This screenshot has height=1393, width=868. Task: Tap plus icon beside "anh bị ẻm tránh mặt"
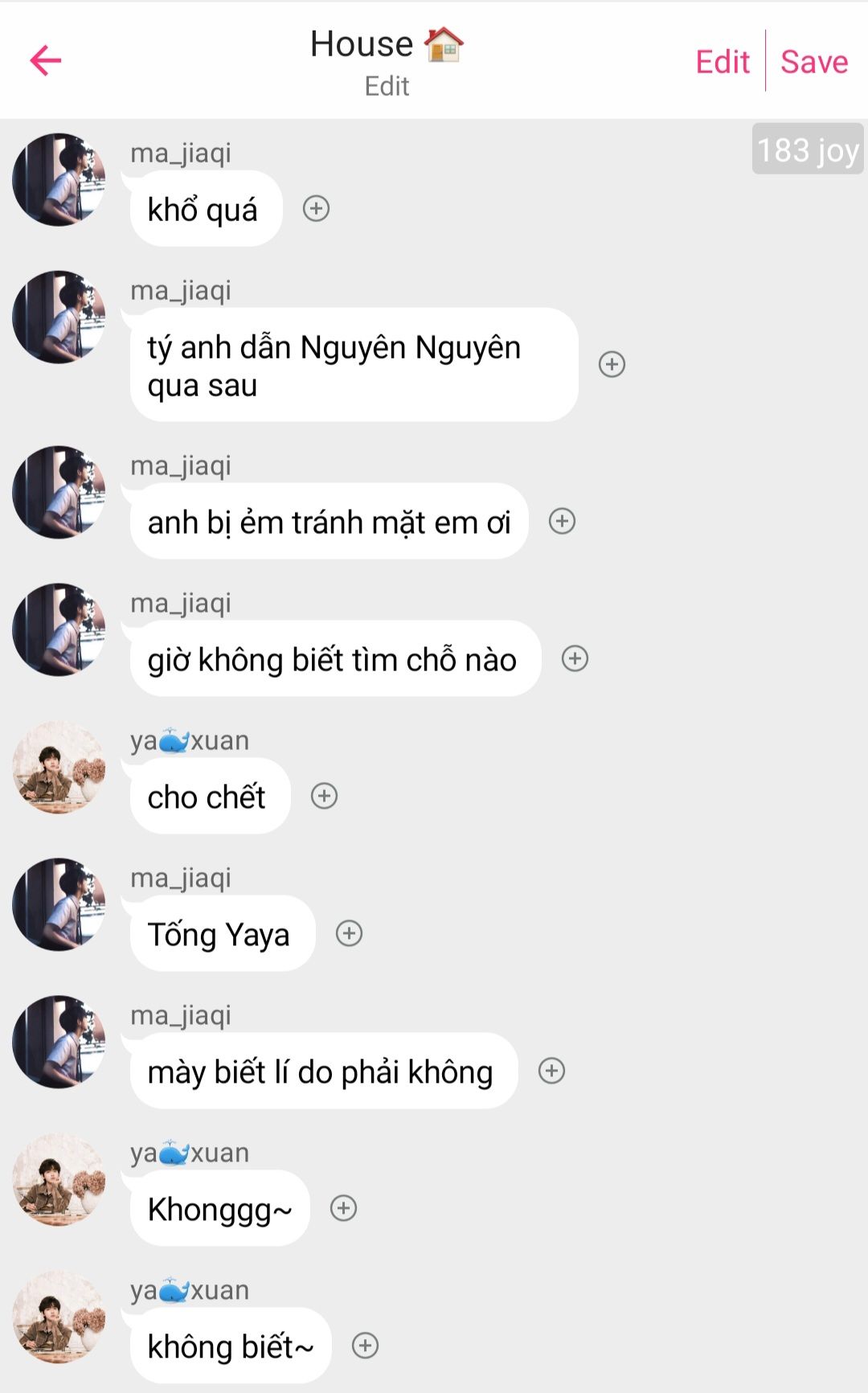[562, 521]
